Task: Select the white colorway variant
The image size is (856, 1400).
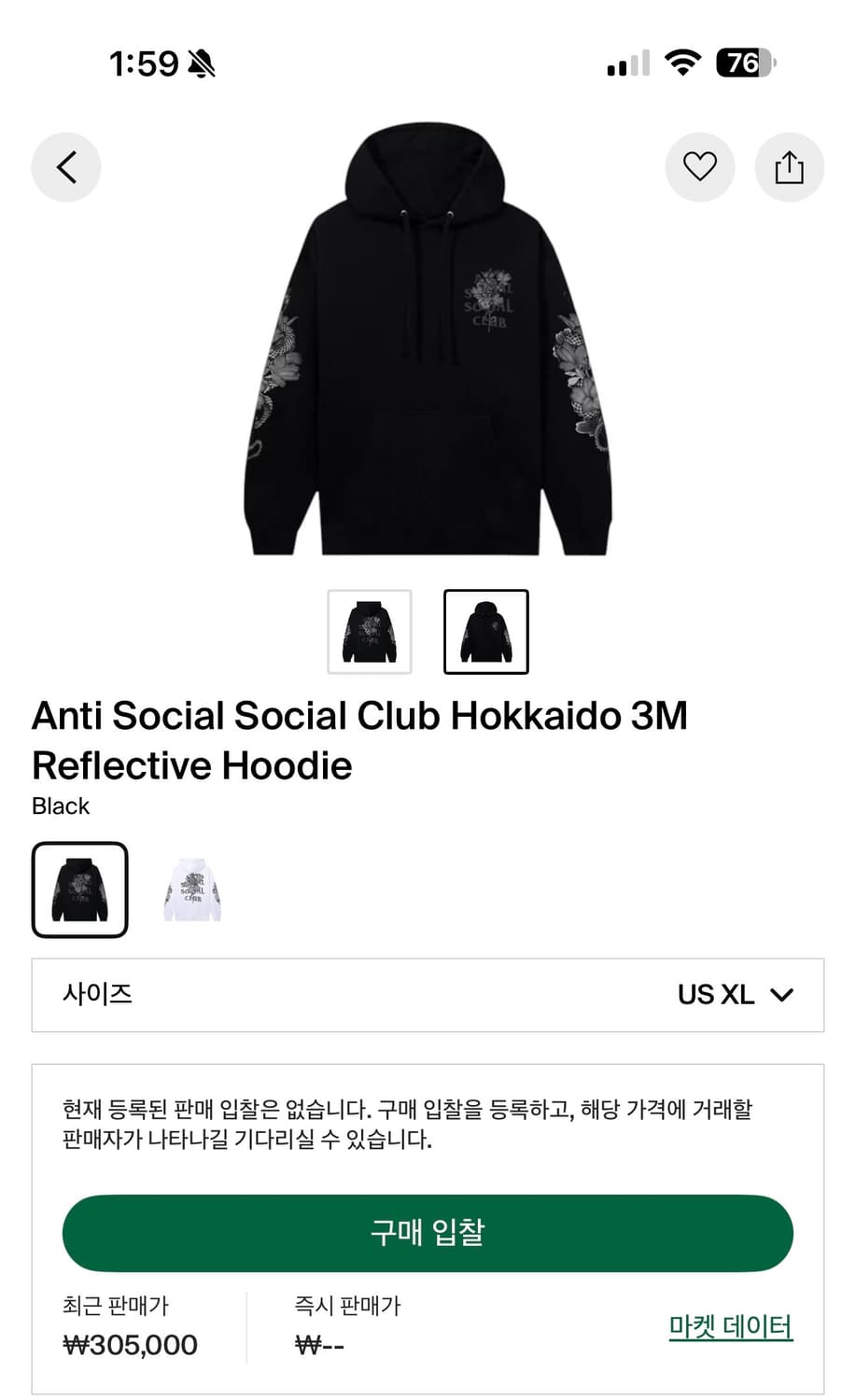Action: (192, 888)
